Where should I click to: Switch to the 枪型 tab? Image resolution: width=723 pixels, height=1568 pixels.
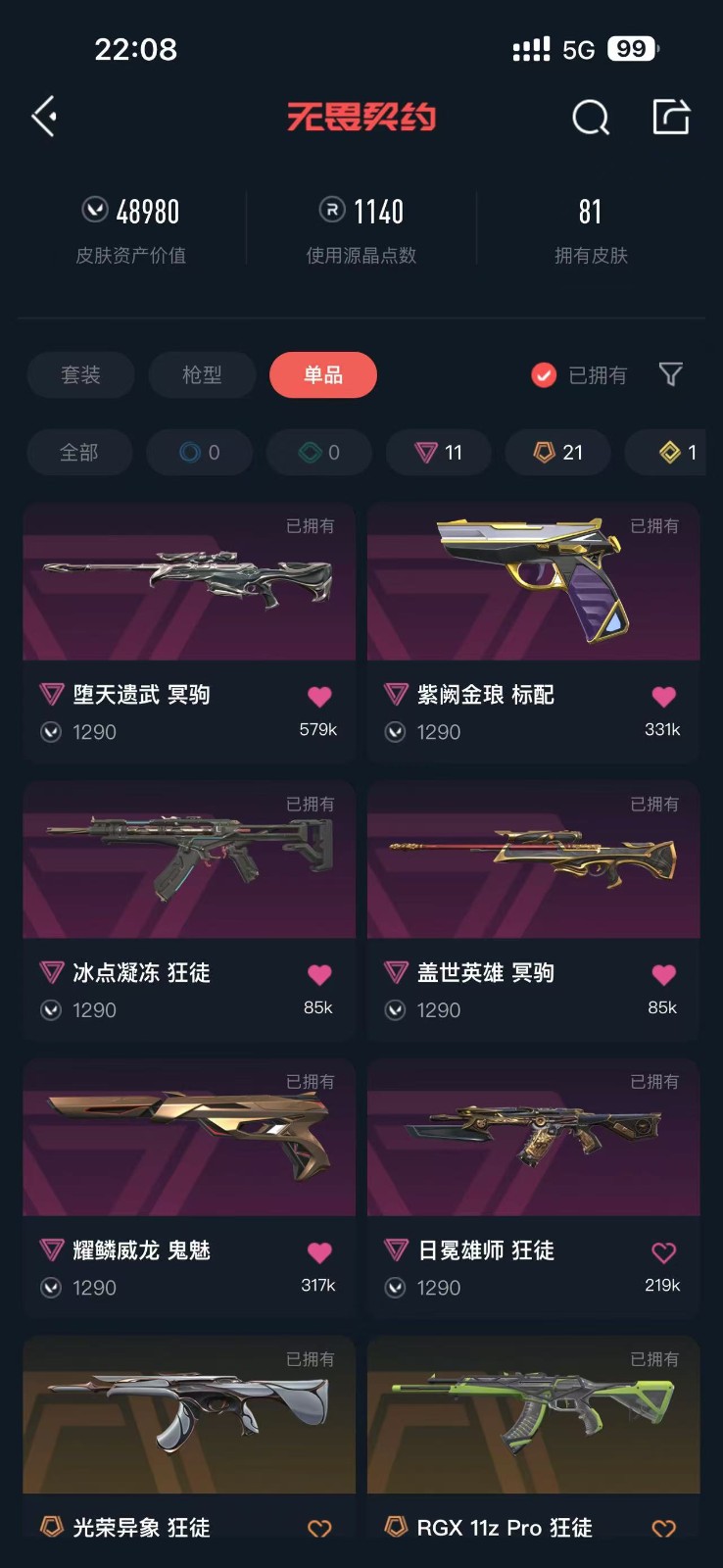[x=202, y=374]
